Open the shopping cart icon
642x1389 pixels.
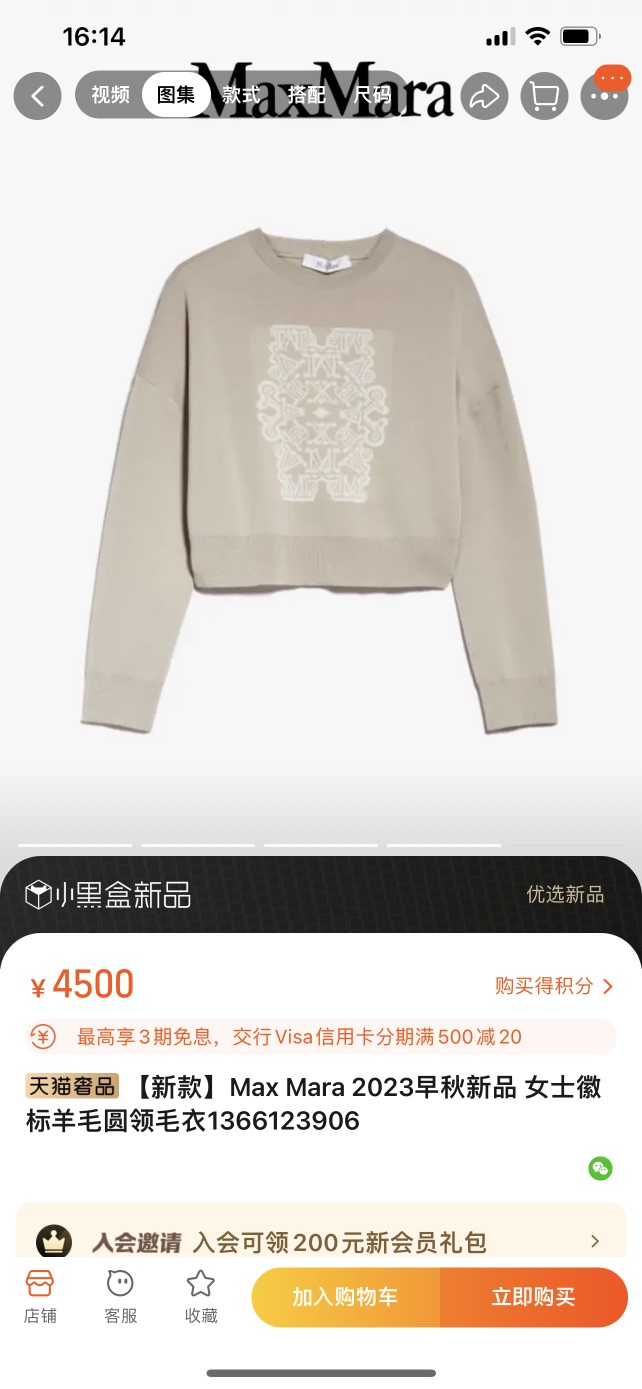[544, 96]
